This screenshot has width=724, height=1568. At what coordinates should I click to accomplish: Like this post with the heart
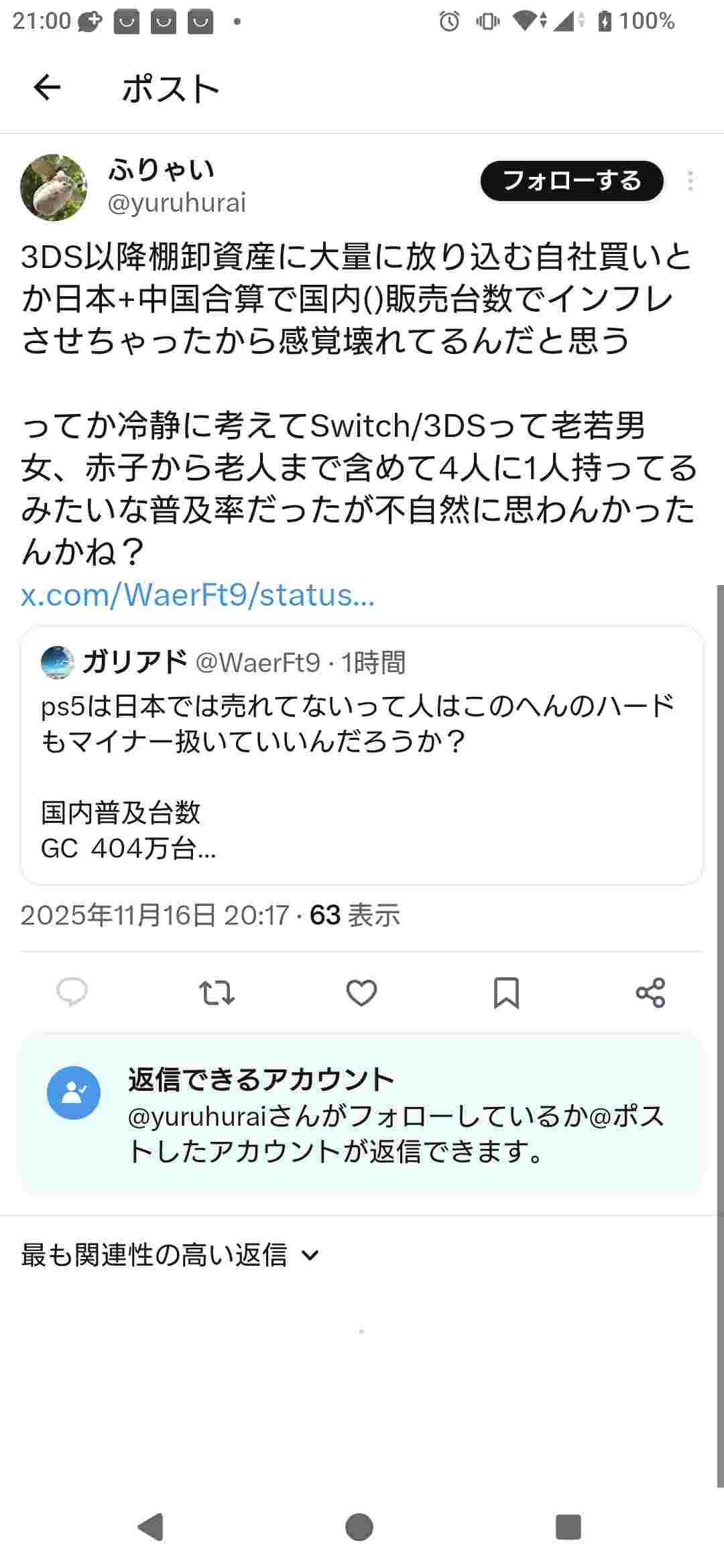tap(361, 992)
